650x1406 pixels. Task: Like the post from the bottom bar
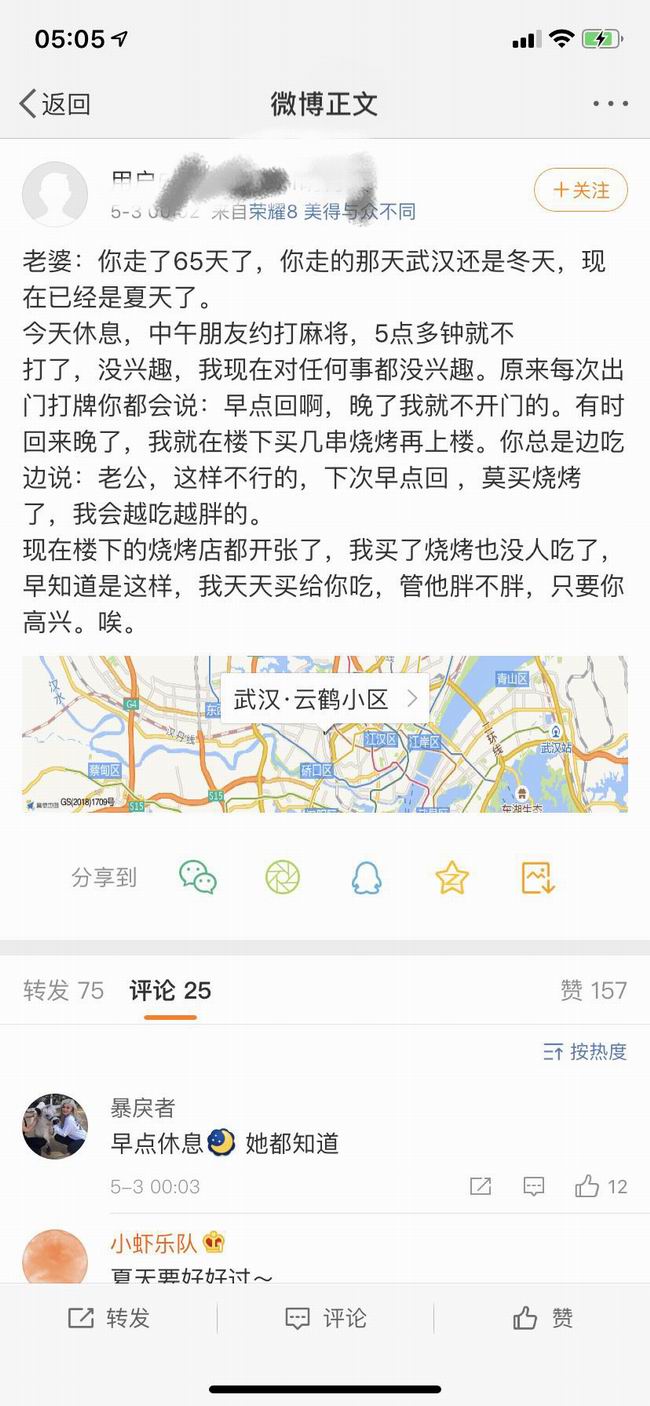tap(542, 1318)
